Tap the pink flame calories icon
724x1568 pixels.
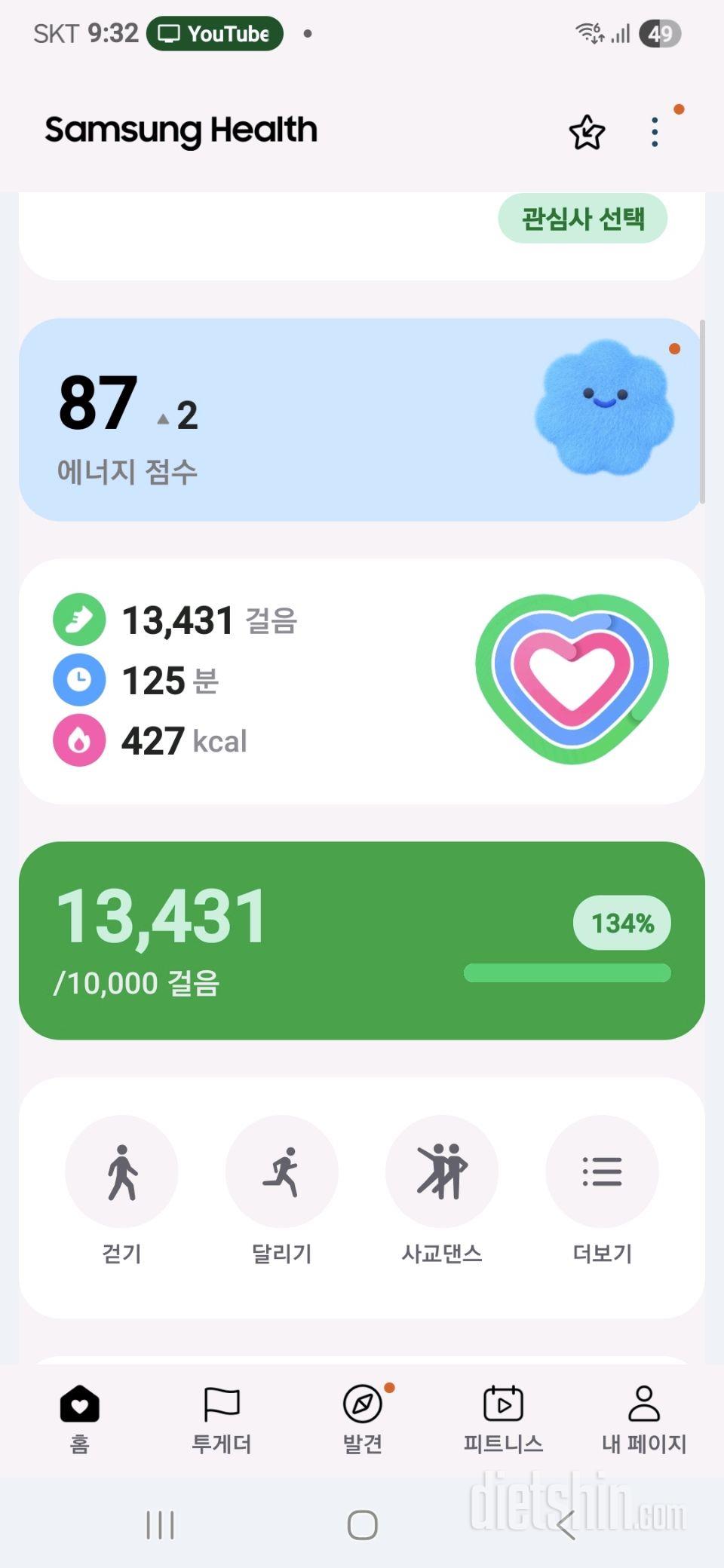79,740
